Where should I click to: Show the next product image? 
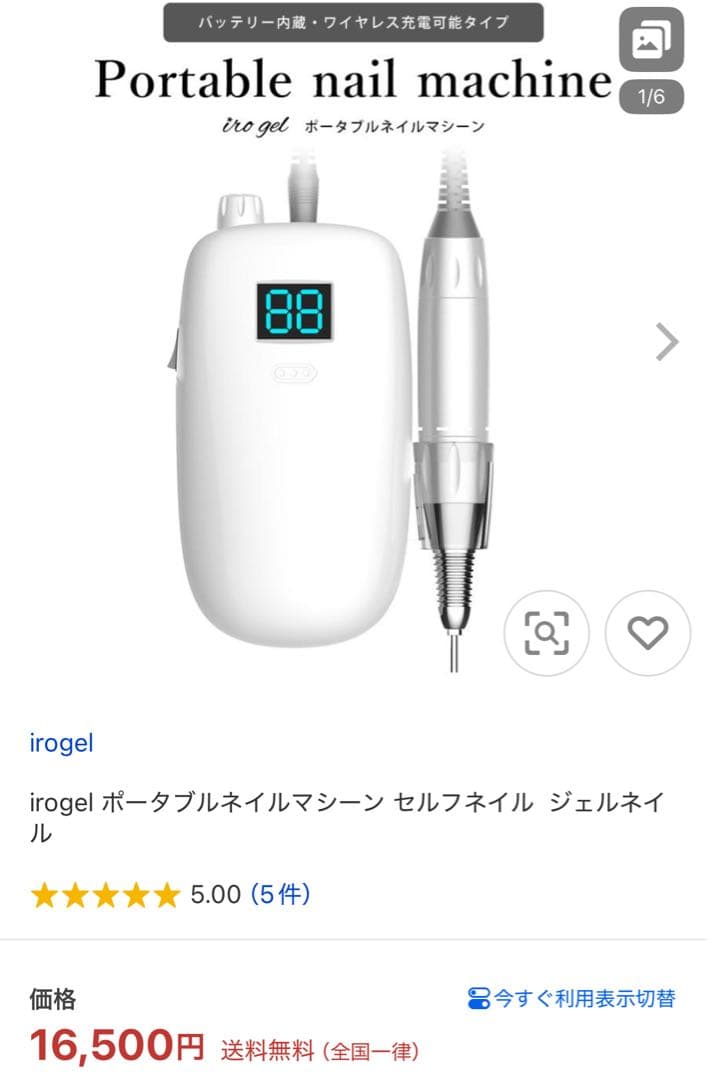click(x=666, y=343)
